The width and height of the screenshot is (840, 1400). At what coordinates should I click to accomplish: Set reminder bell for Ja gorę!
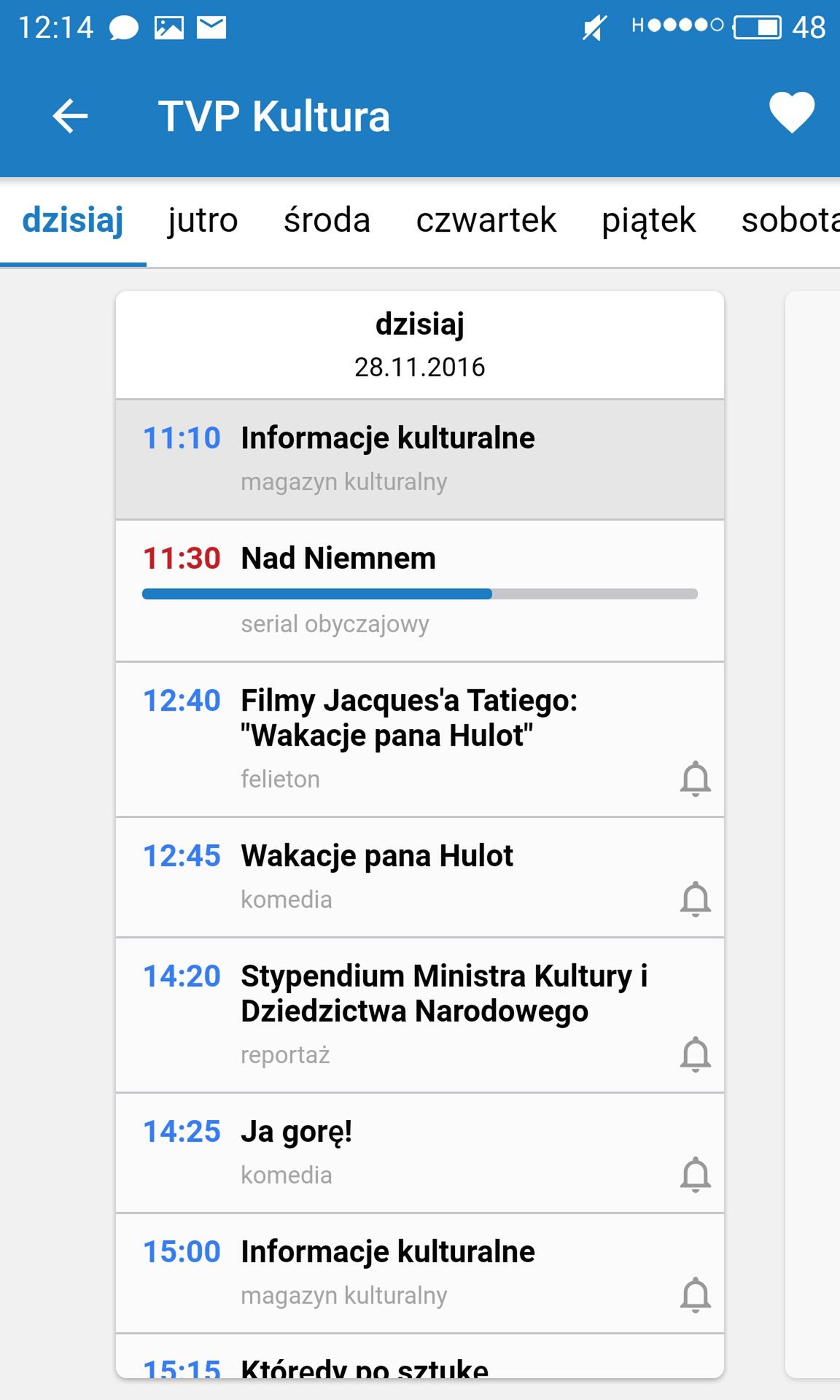tap(696, 1174)
